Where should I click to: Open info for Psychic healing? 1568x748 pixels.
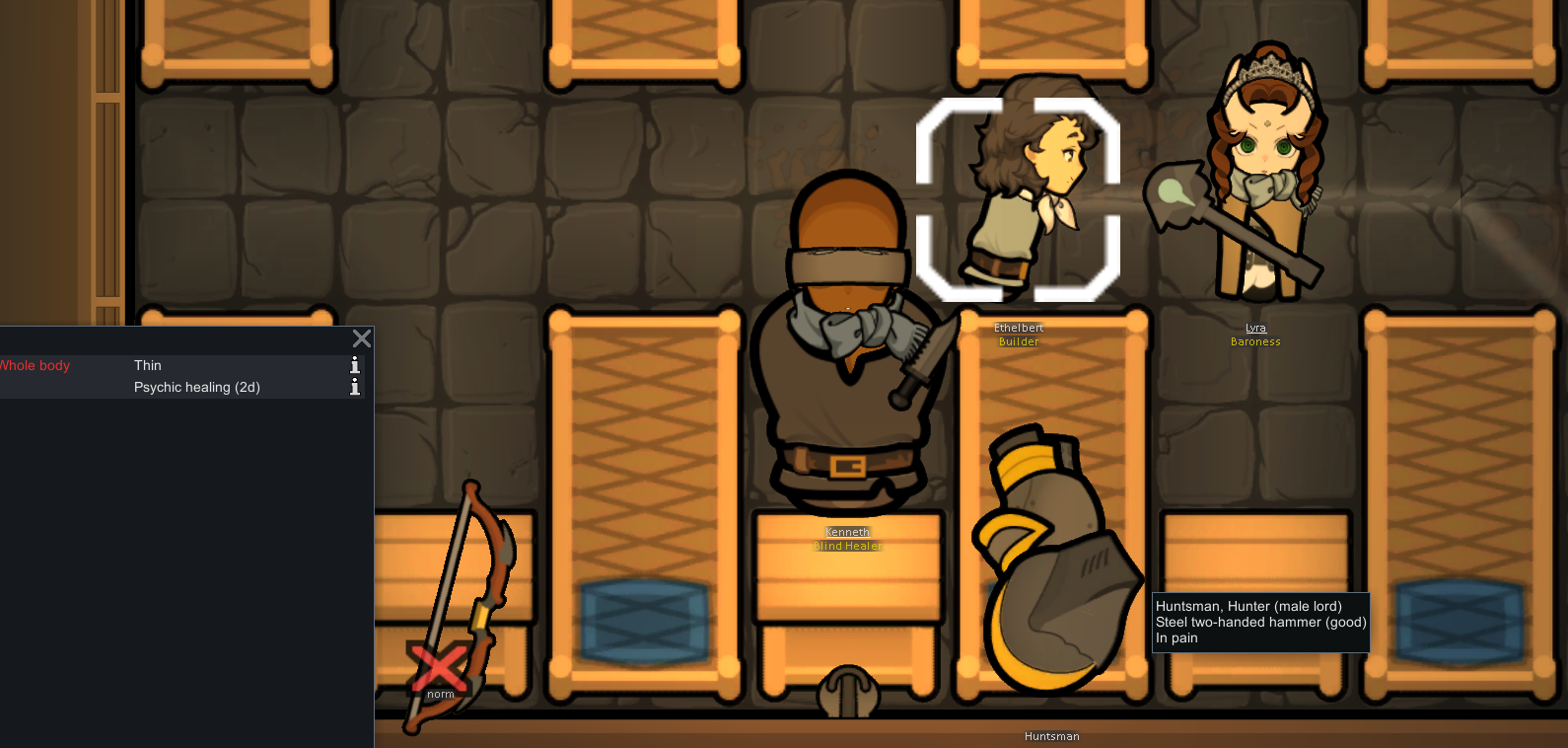click(355, 387)
